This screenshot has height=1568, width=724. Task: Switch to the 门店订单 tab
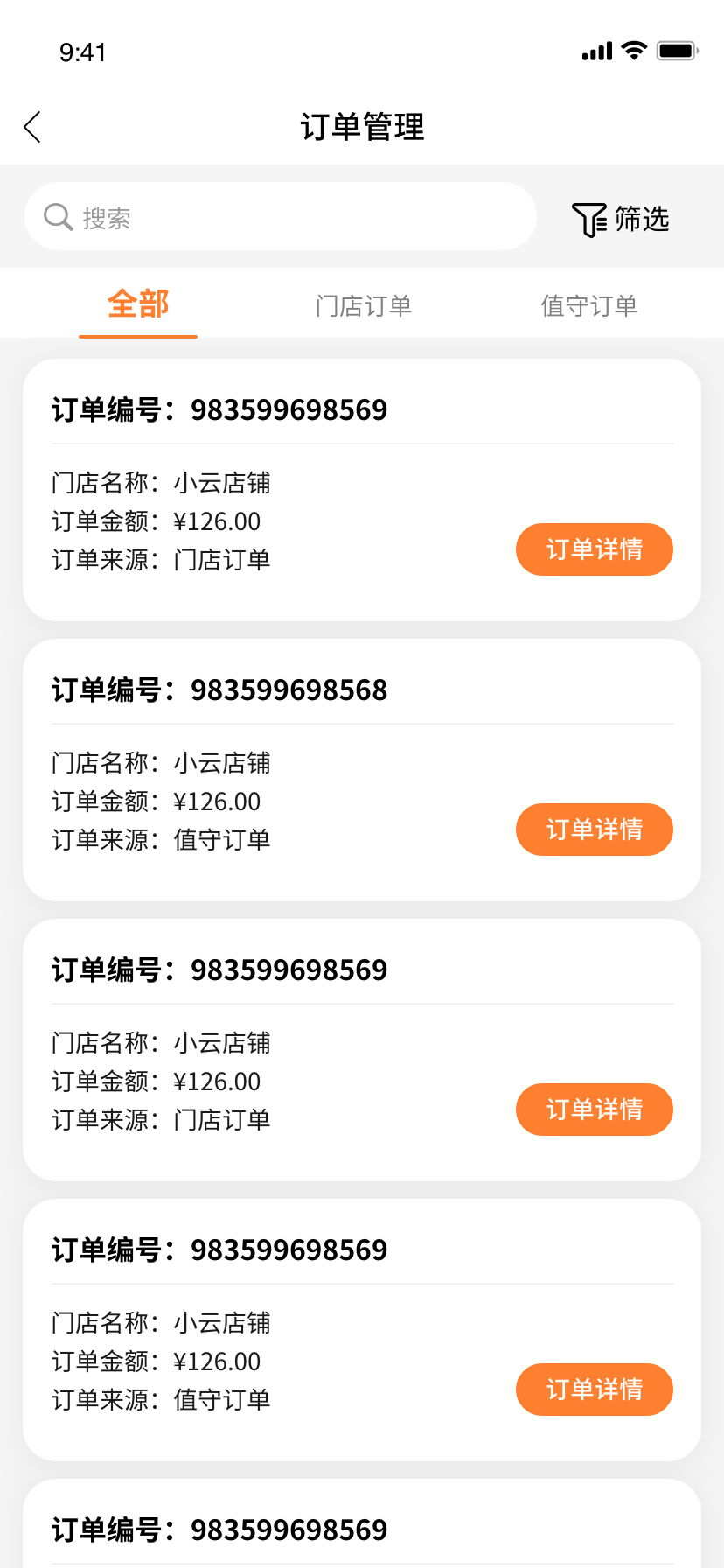pos(365,306)
